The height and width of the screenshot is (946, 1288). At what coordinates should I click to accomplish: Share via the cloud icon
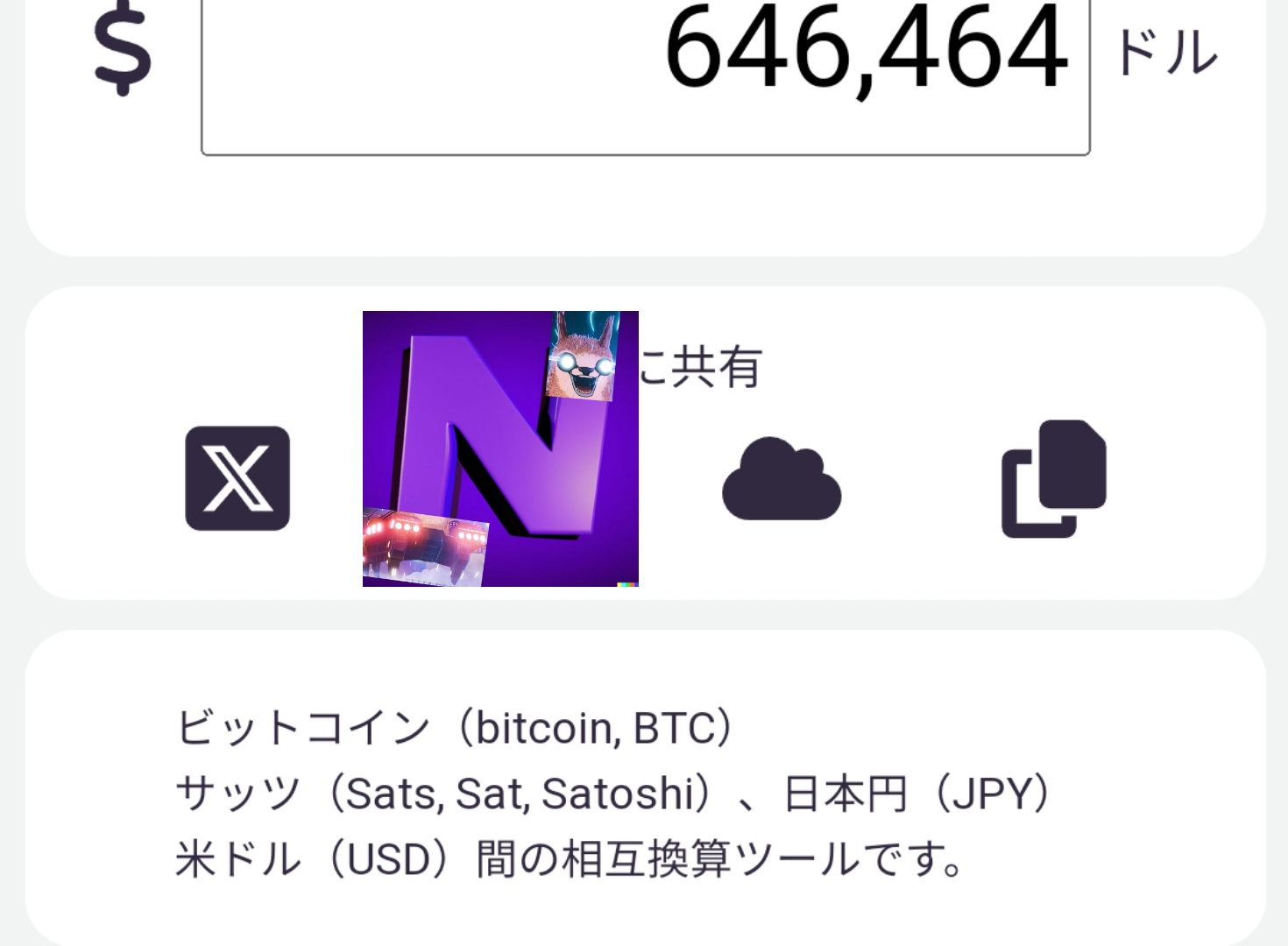(x=781, y=480)
